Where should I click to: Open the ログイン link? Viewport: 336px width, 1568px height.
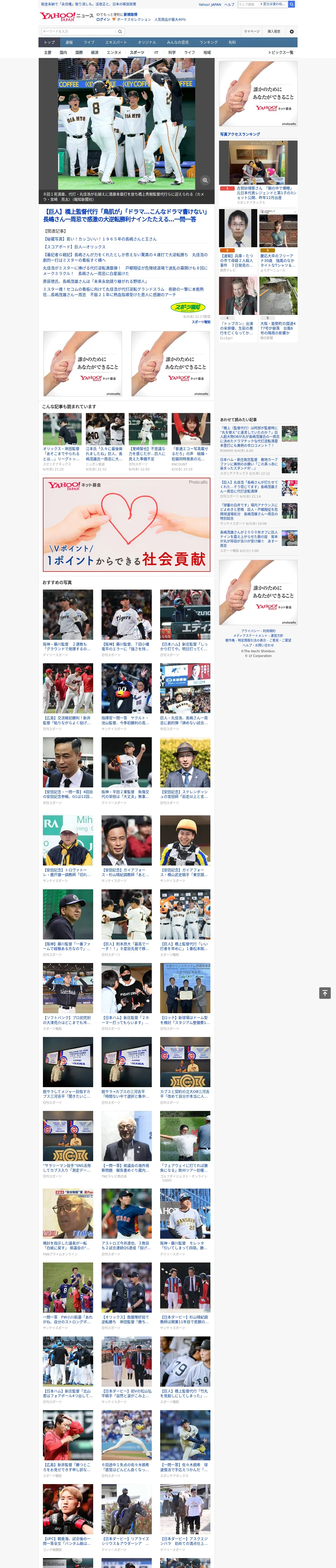click(x=103, y=20)
